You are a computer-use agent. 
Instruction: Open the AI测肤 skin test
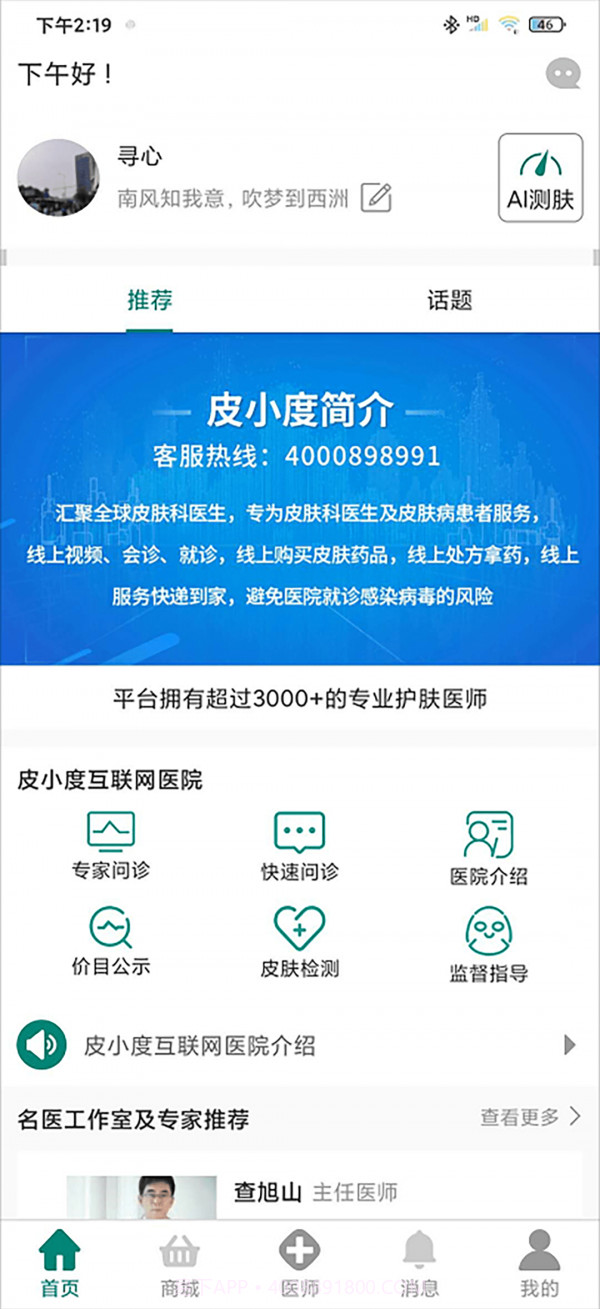[x=540, y=178]
